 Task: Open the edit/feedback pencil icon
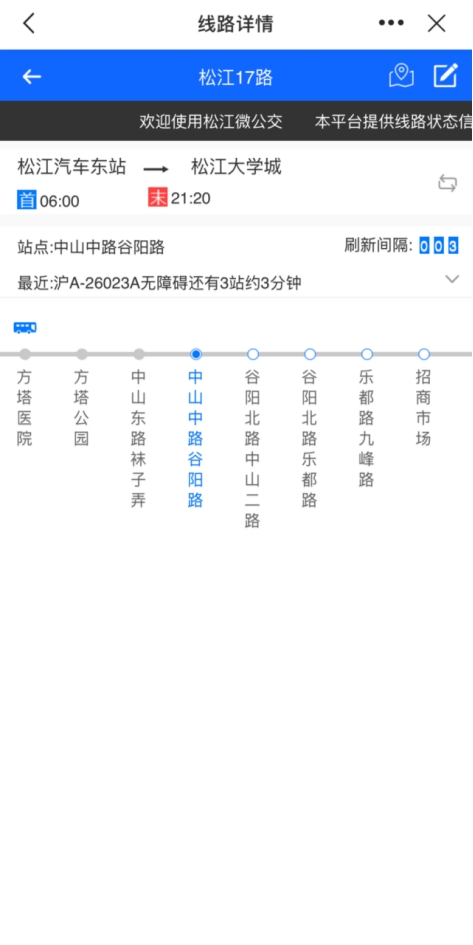click(446, 76)
